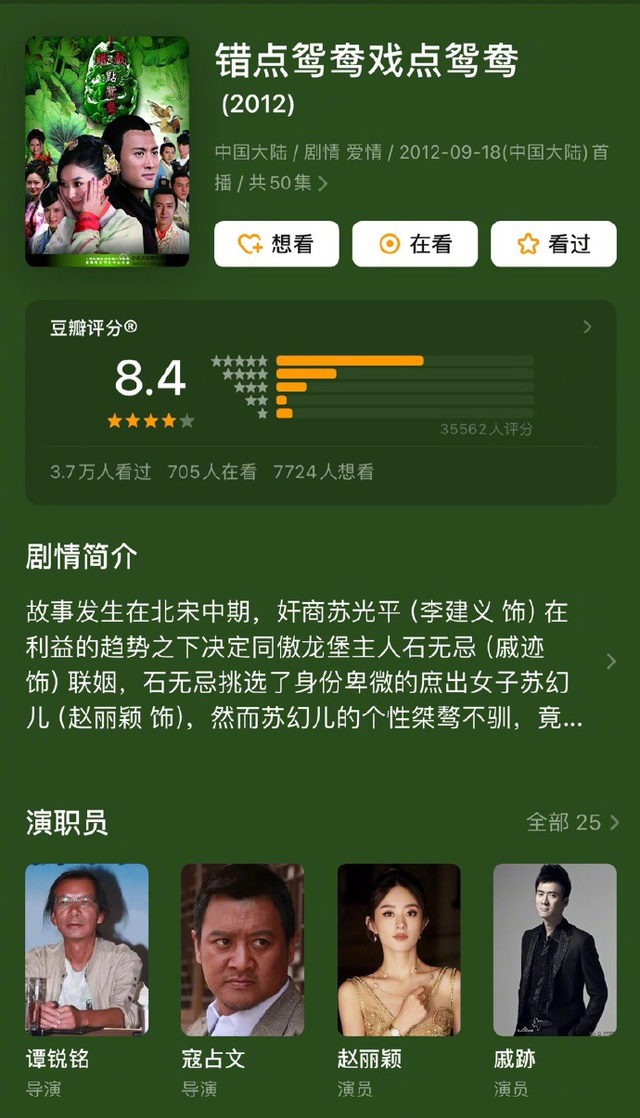This screenshot has height=1118, width=640.
Task: Open director 谭锐铭's profile
Action: tap(87, 949)
